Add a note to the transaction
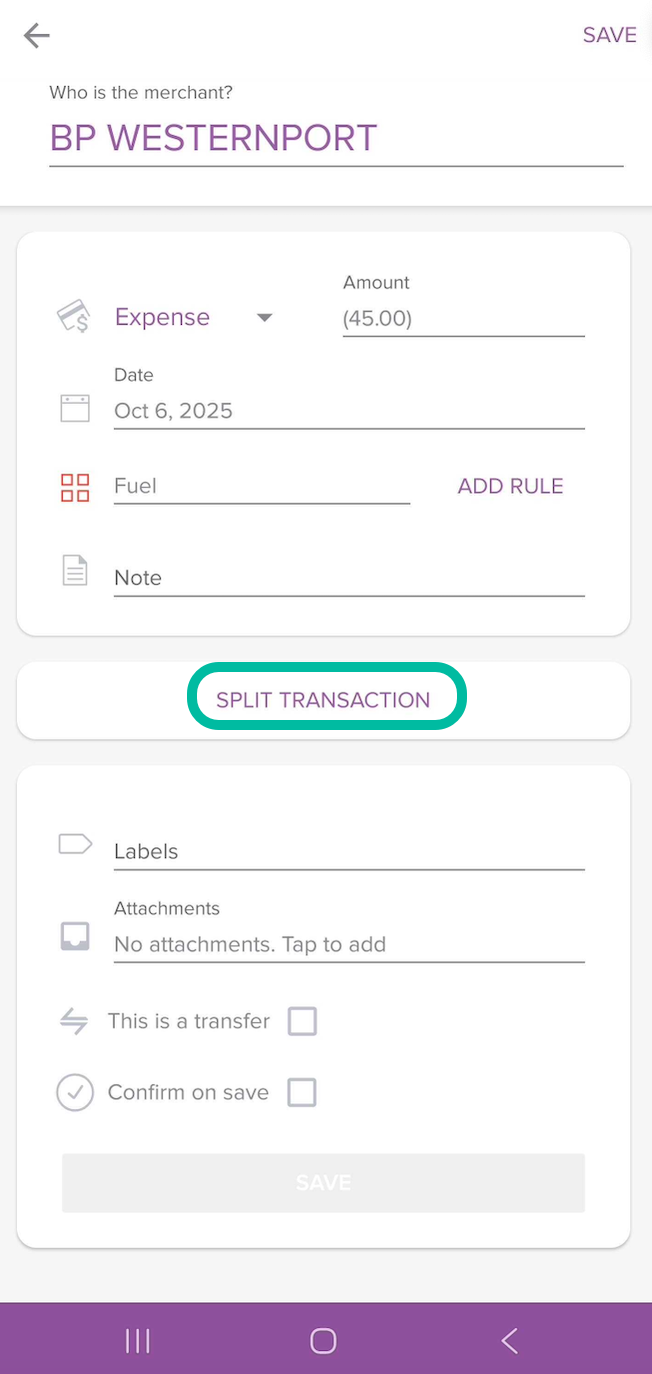The image size is (652, 1374). coord(348,578)
